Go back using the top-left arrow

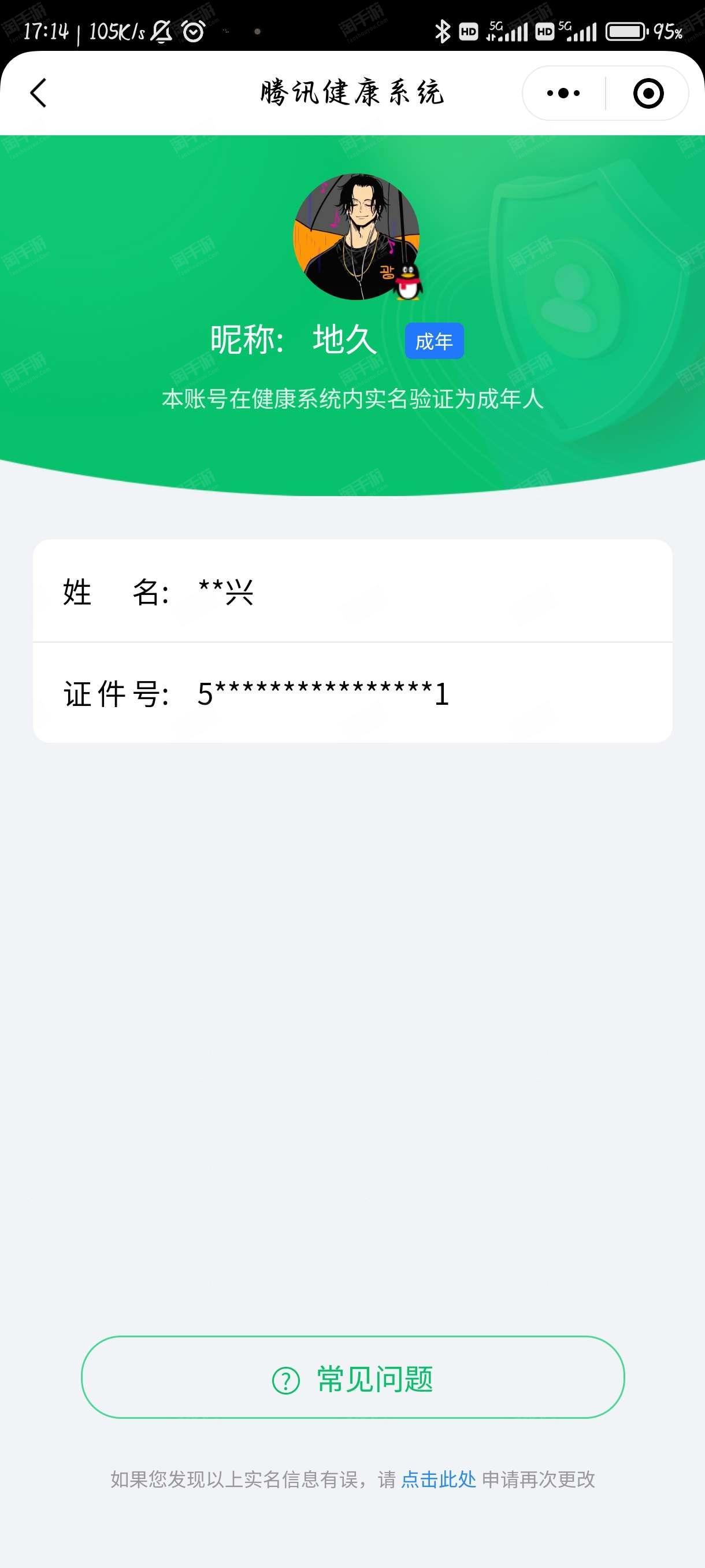click(x=38, y=93)
